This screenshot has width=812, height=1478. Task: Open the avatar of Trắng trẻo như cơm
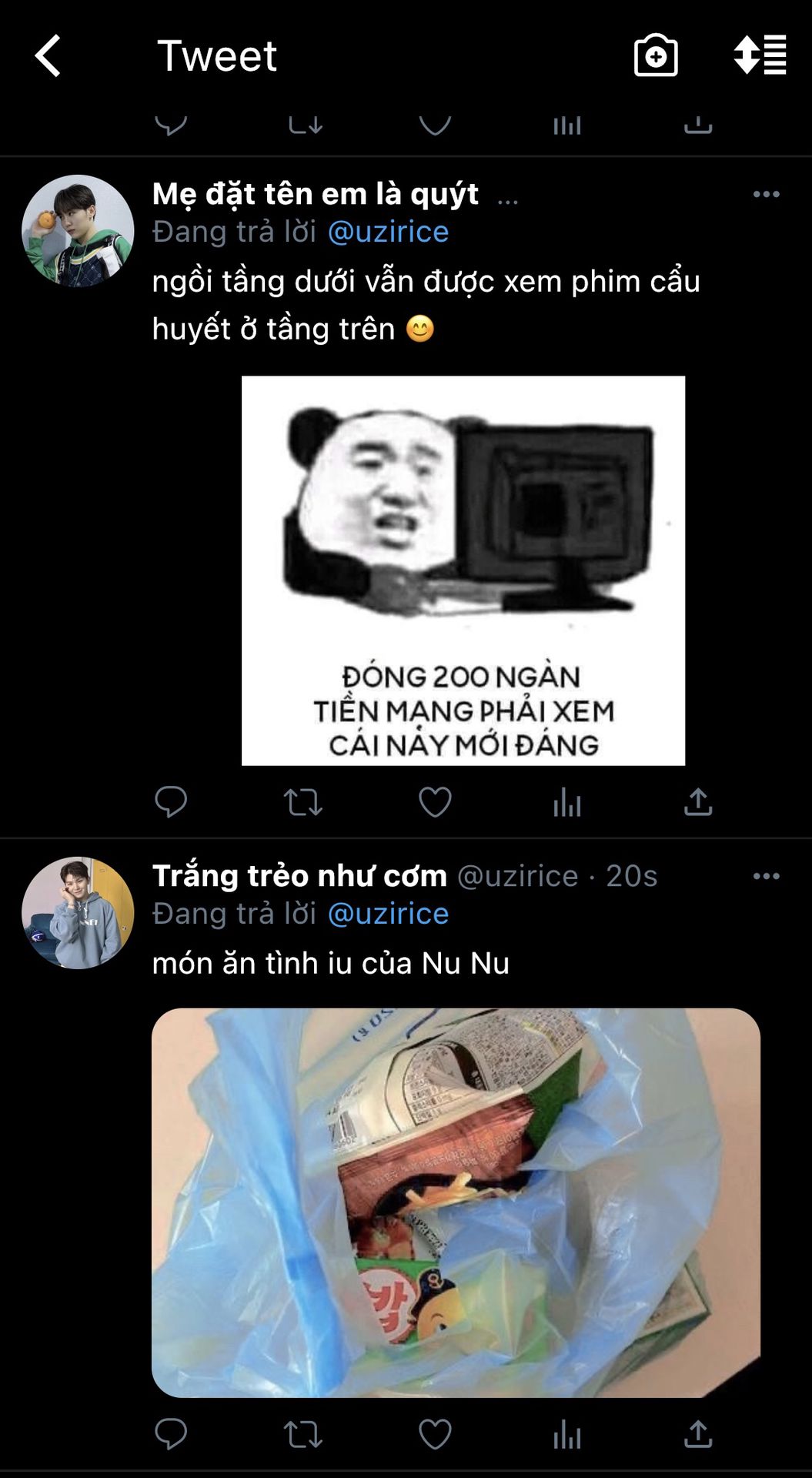pos(78,913)
